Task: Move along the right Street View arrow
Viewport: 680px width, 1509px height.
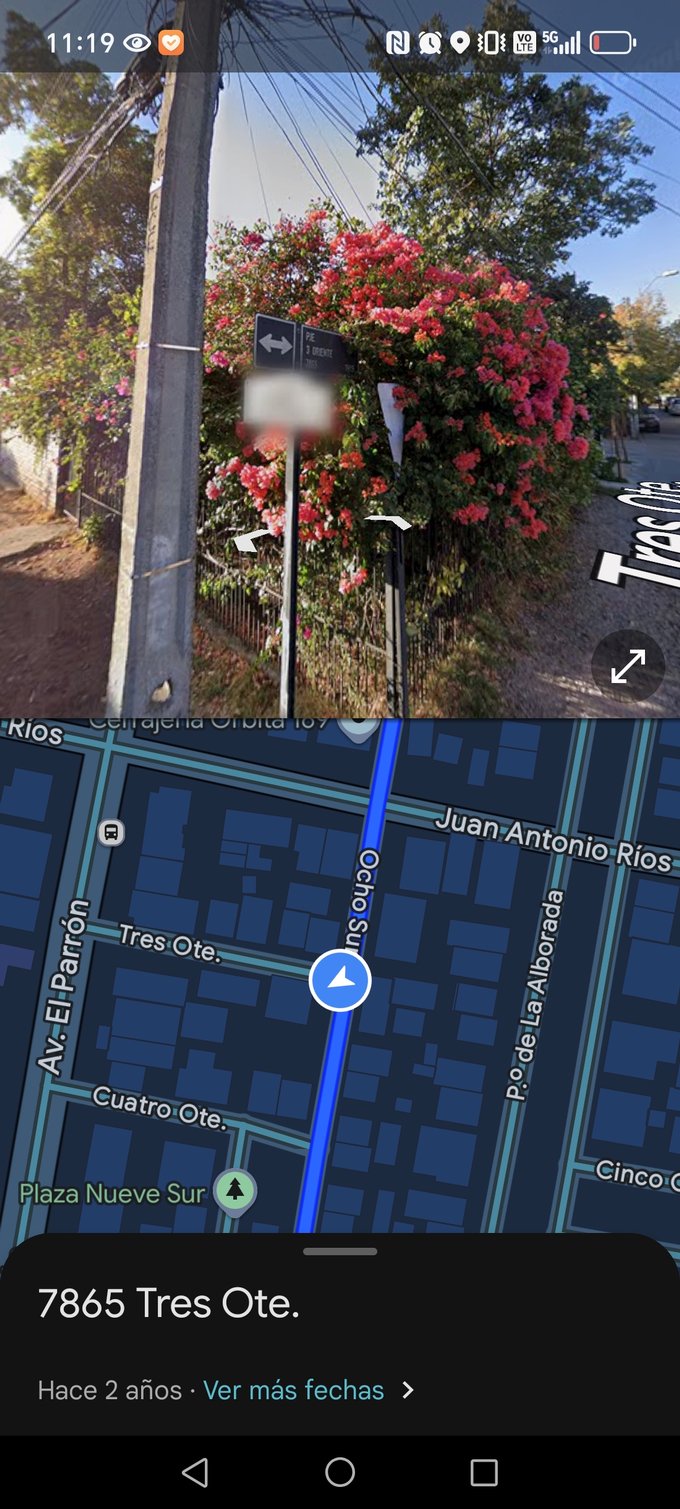Action: point(387,521)
